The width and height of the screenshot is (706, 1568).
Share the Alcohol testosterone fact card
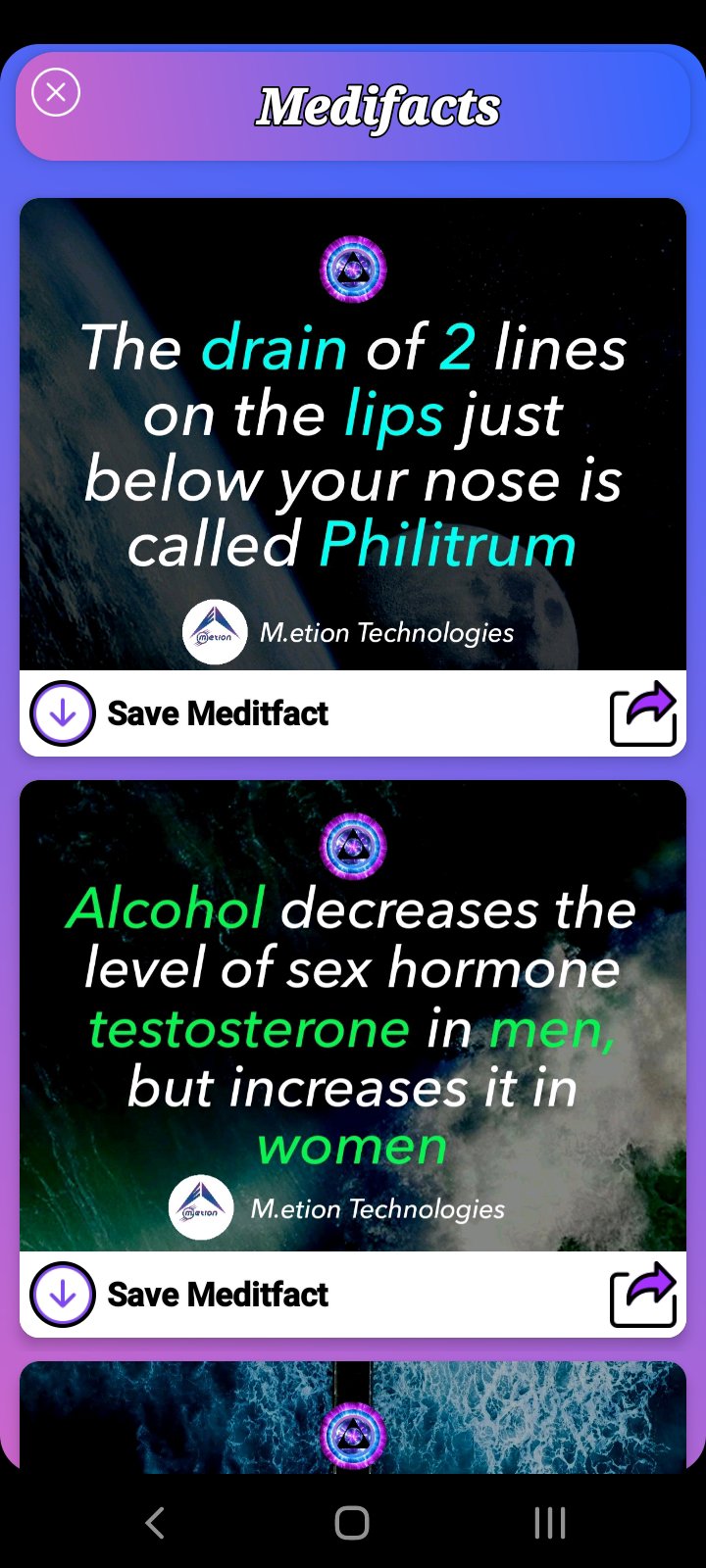coord(643,1295)
